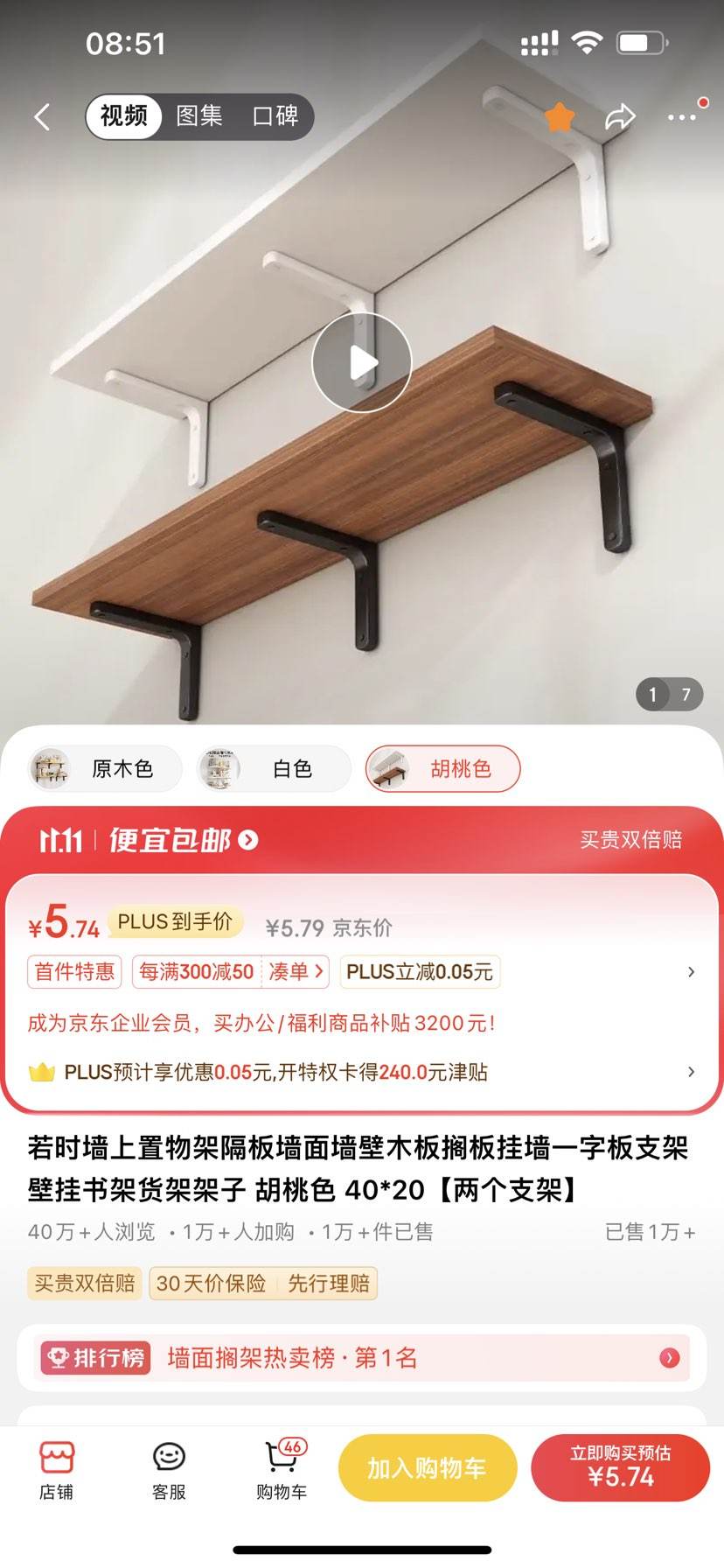Switch to the 图集 tab
Viewport: 724px width, 1568px height.
(199, 115)
